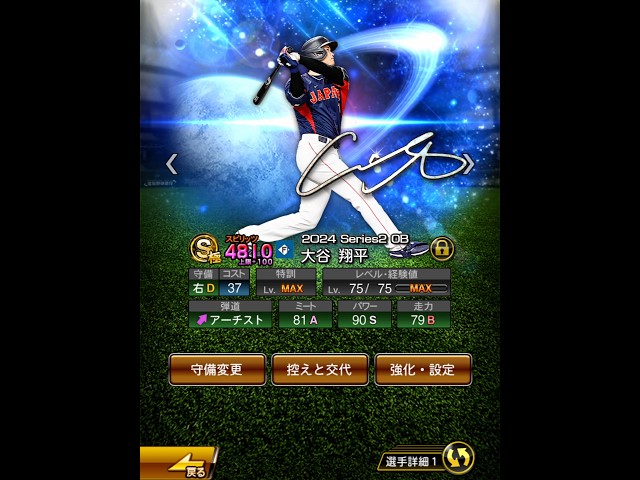
Task: Tap the 守備変更 button
Action: (217, 369)
